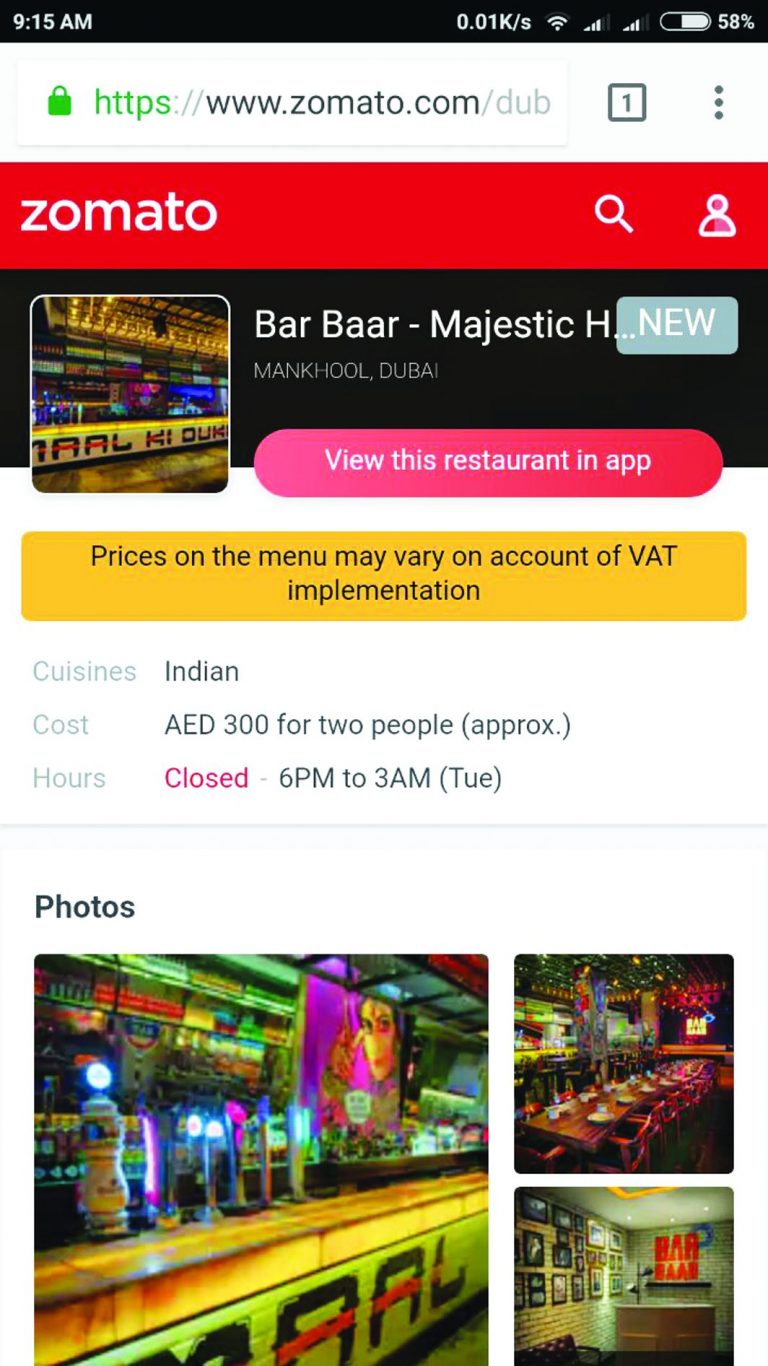Open the browser overflow menu

(x=718, y=102)
